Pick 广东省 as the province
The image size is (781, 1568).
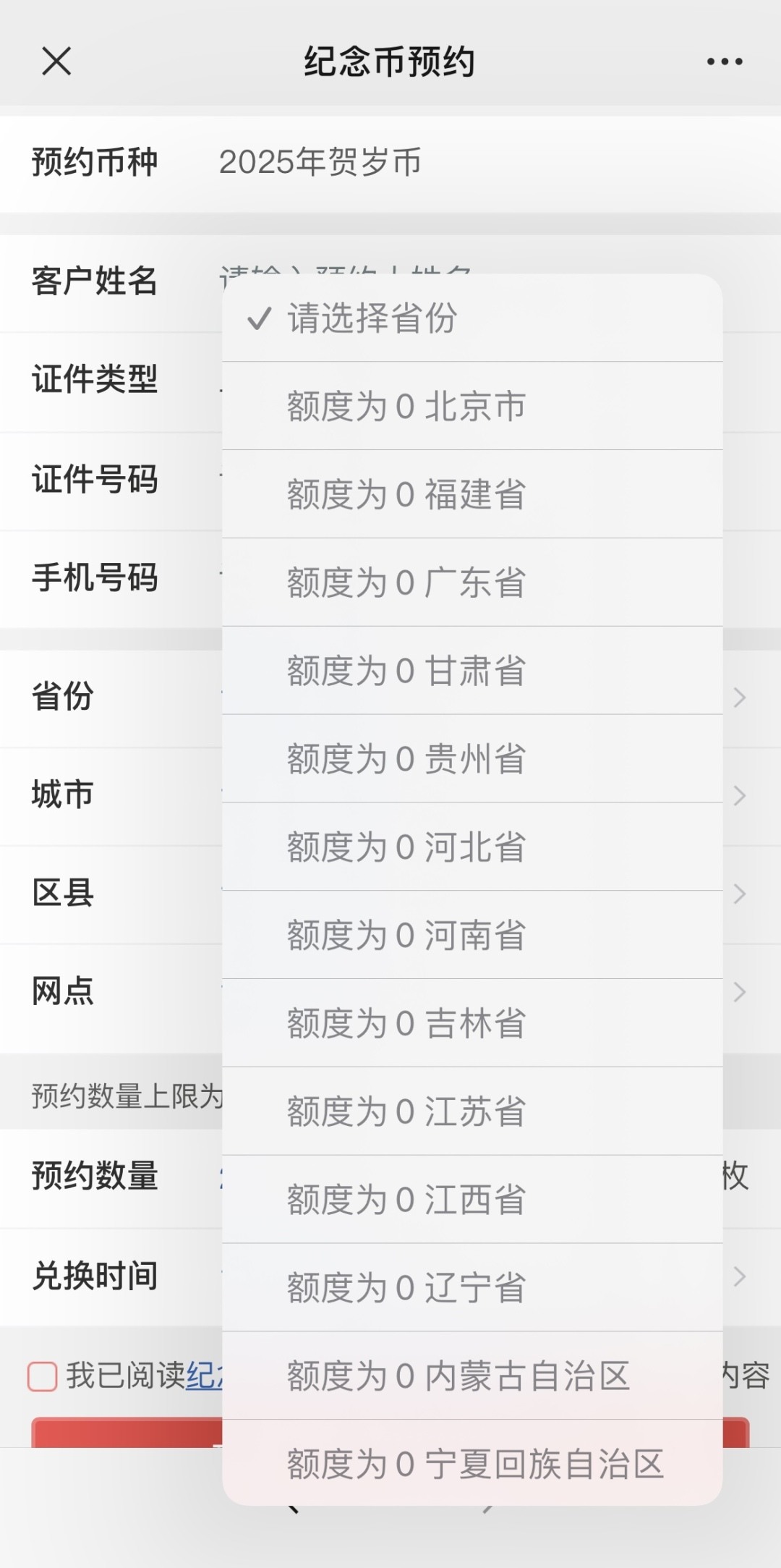coord(472,582)
